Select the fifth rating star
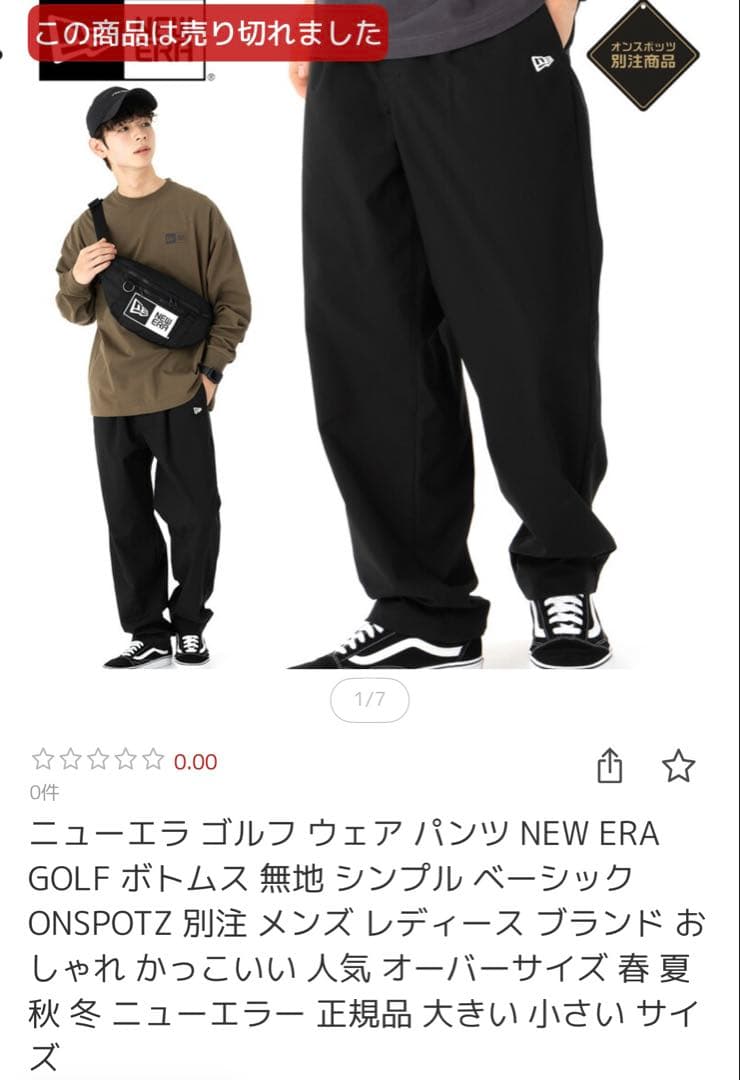740x1080 pixels. (152, 758)
